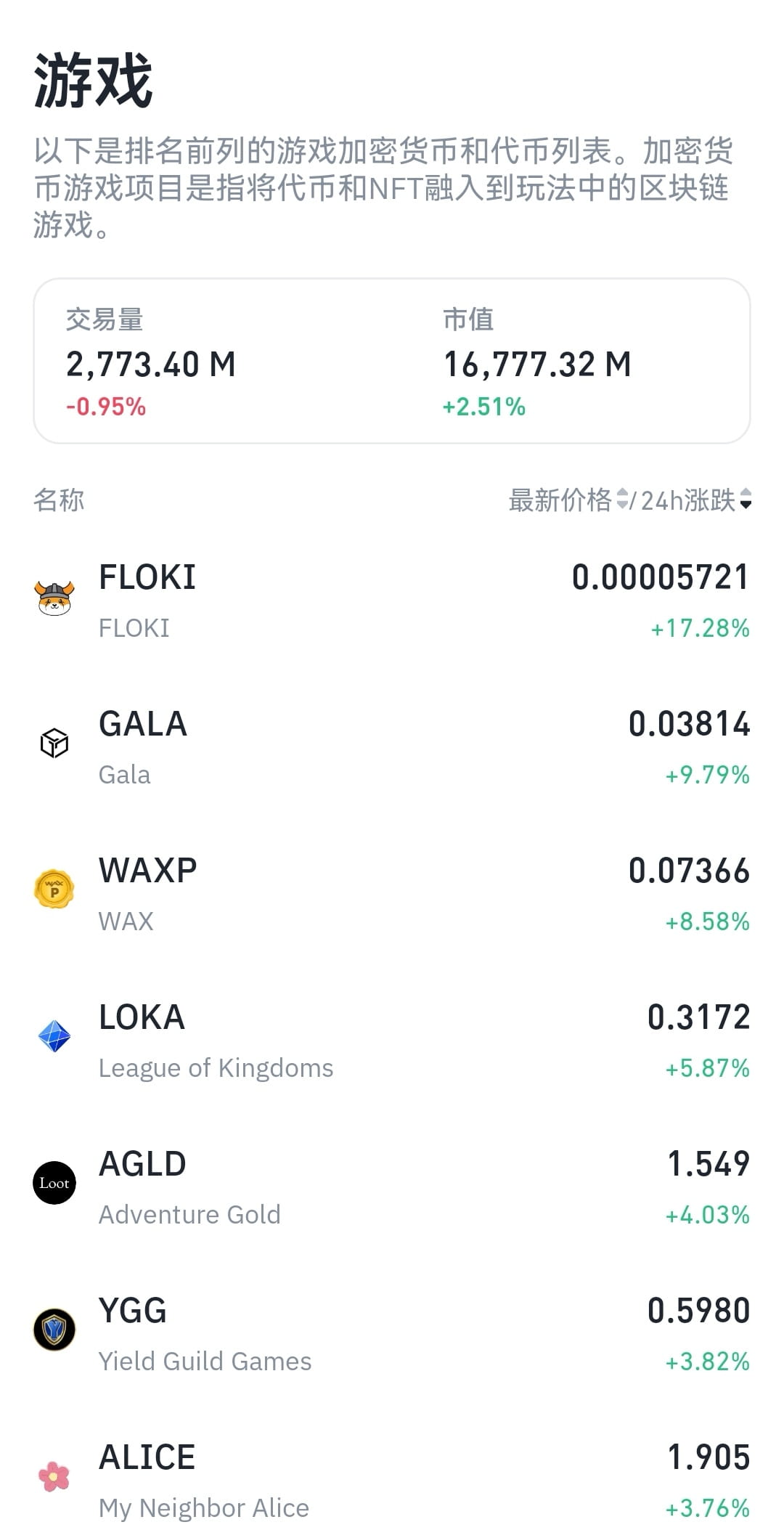Click the LOKA blue diamond icon

coord(55,1035)
